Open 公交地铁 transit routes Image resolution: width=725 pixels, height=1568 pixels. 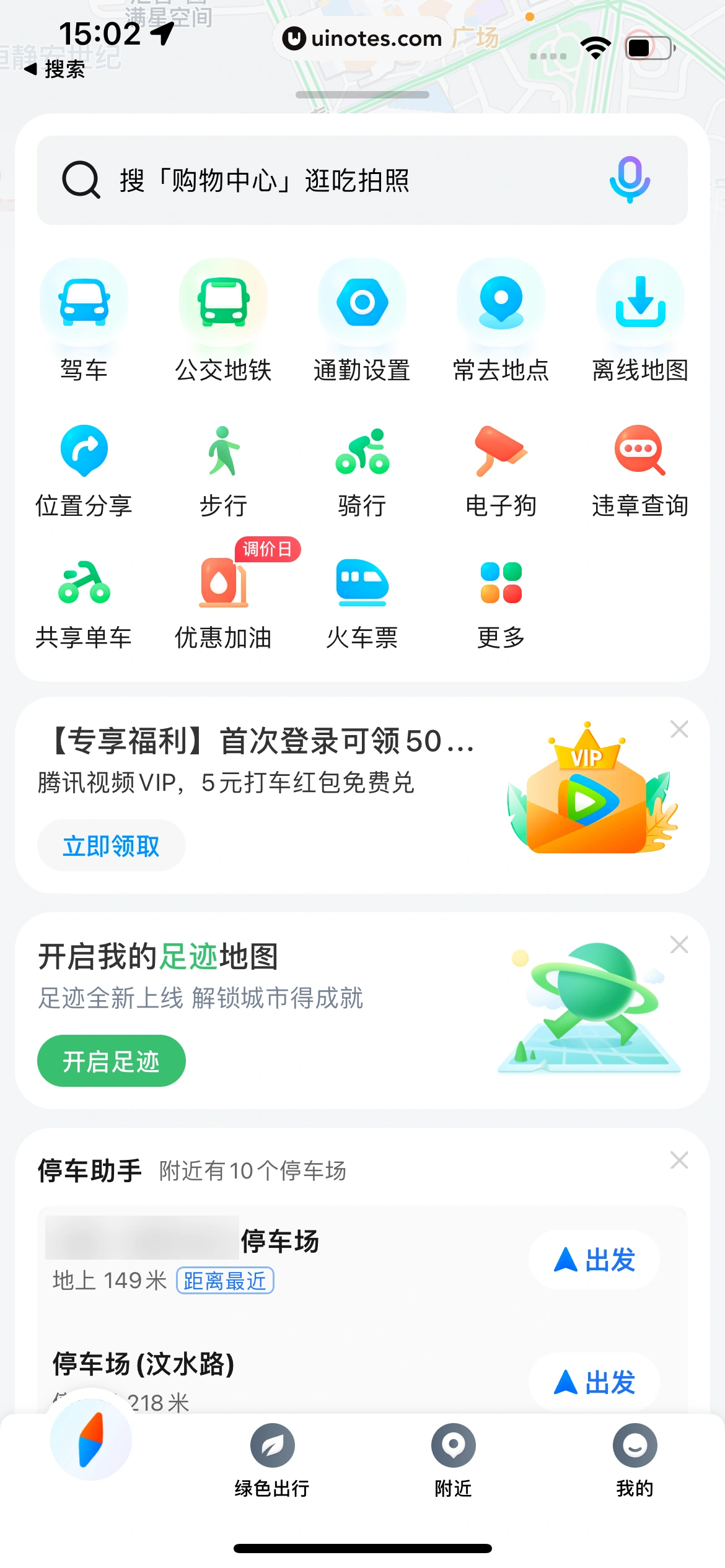coord(223,319)
